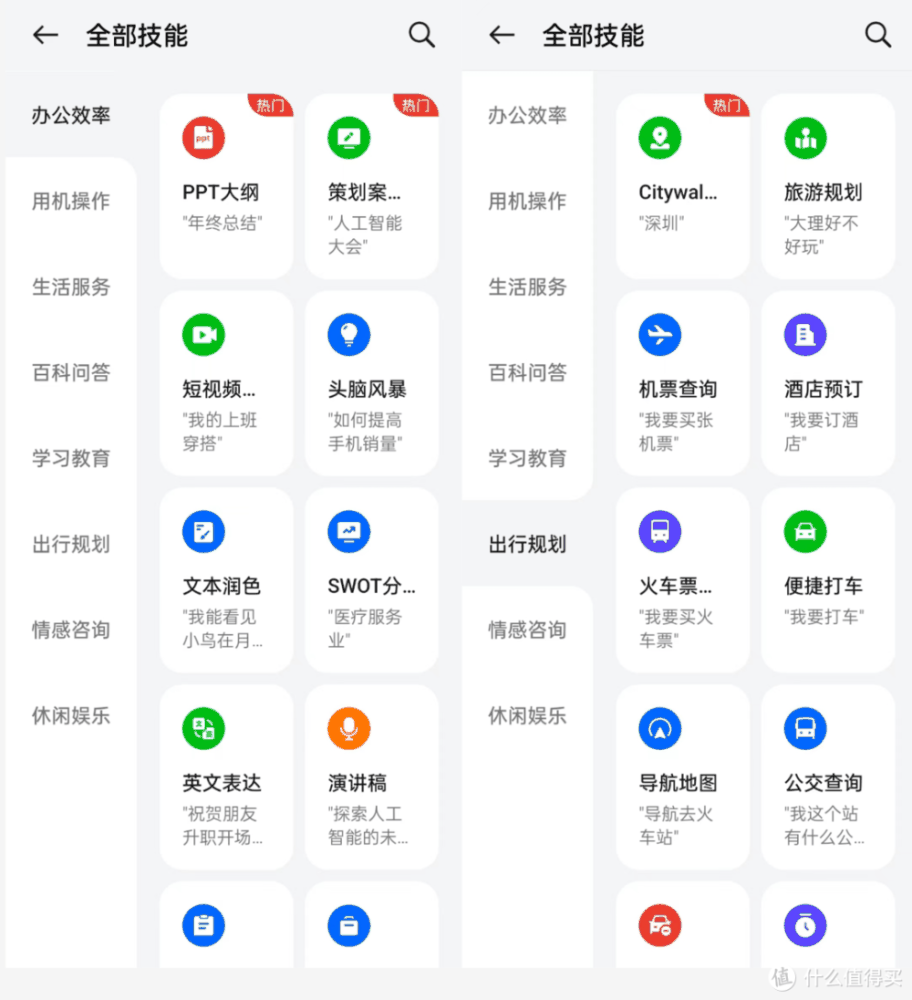912x1000 pixels.
Task: Open the 机票查询 airplane icon
Action: tap(659, 335)
